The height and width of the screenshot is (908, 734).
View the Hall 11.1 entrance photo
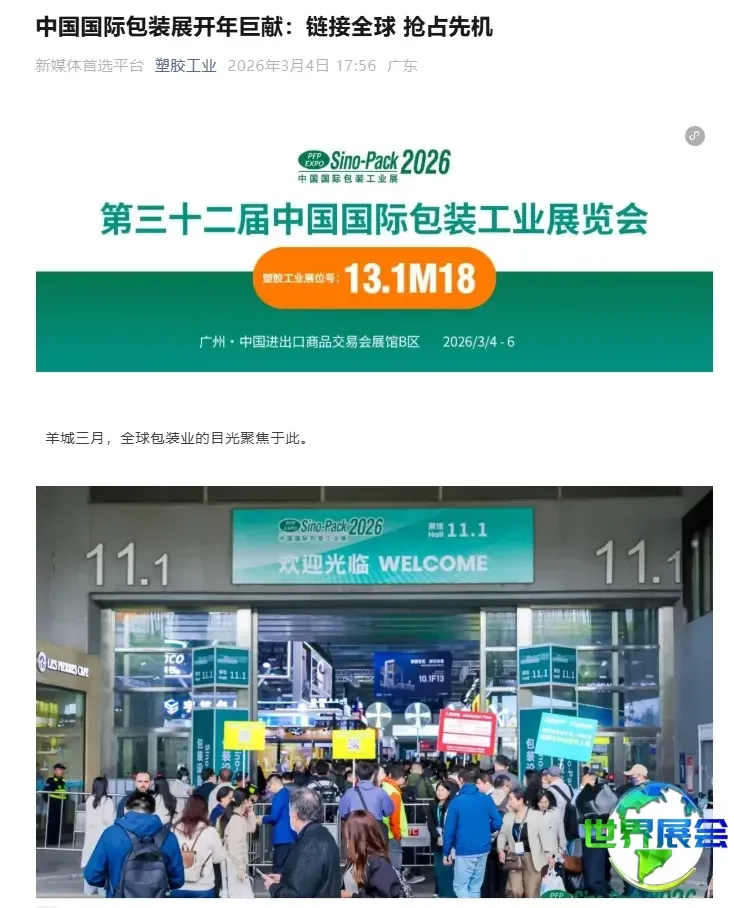coord(374,690)
